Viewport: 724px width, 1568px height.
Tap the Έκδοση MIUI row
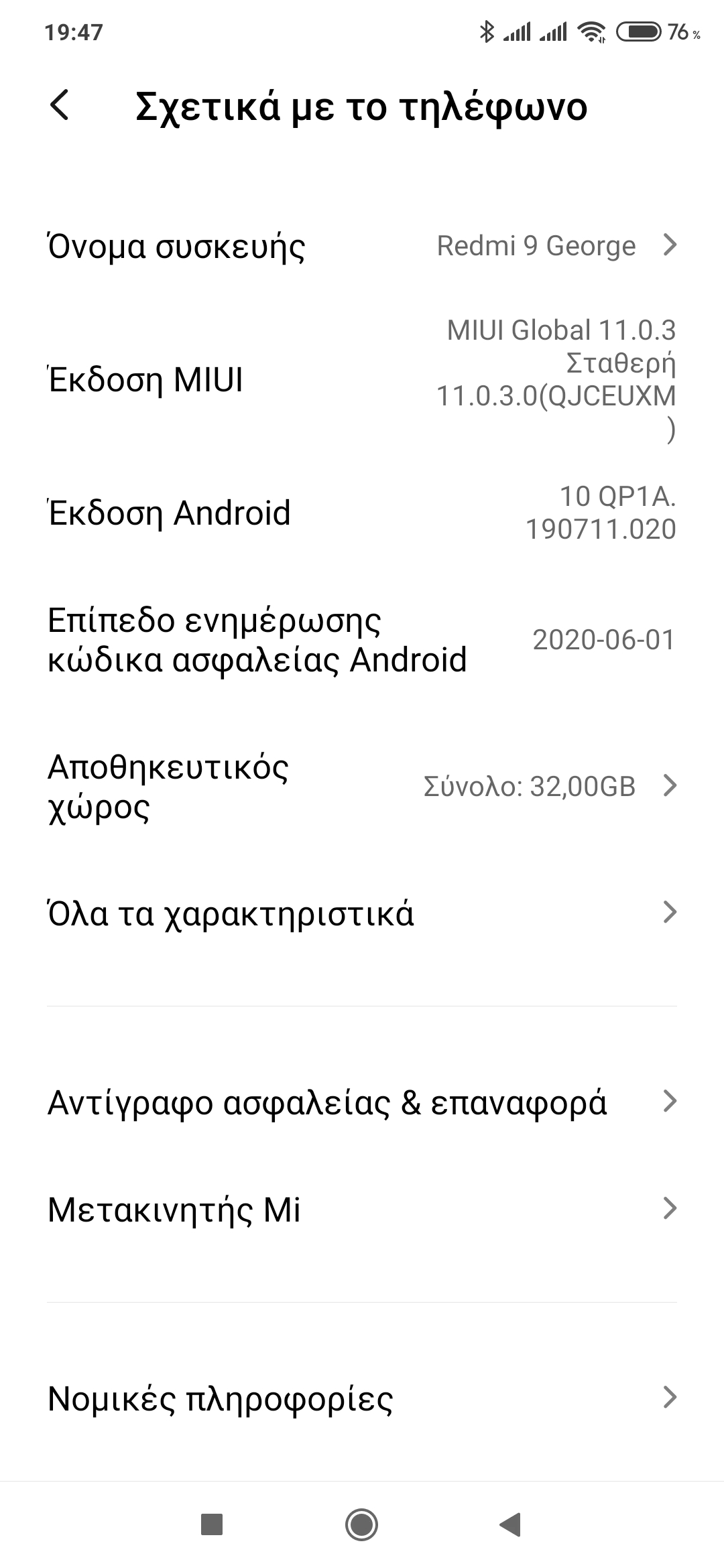(362, 380)
